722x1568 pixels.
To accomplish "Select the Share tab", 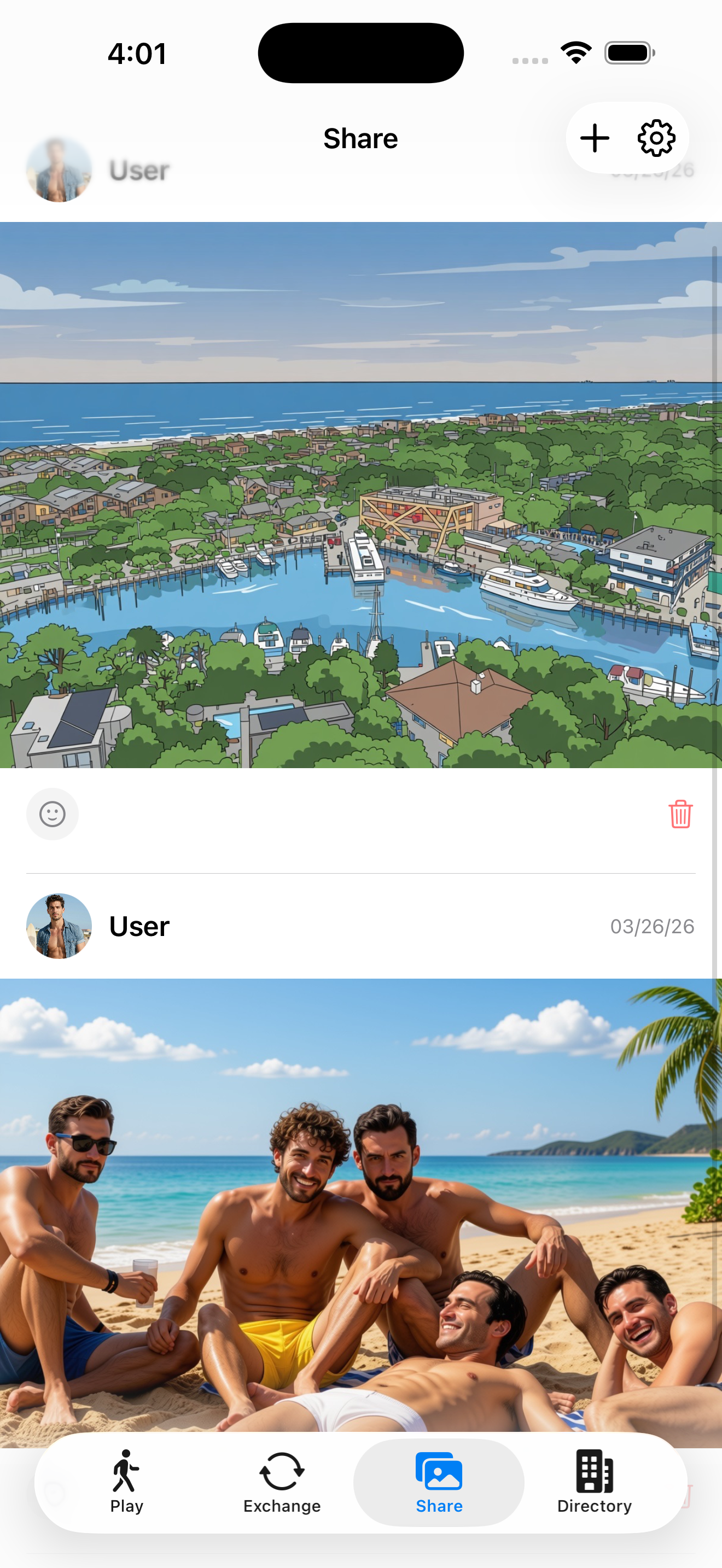I will [x=438, y=1482].
